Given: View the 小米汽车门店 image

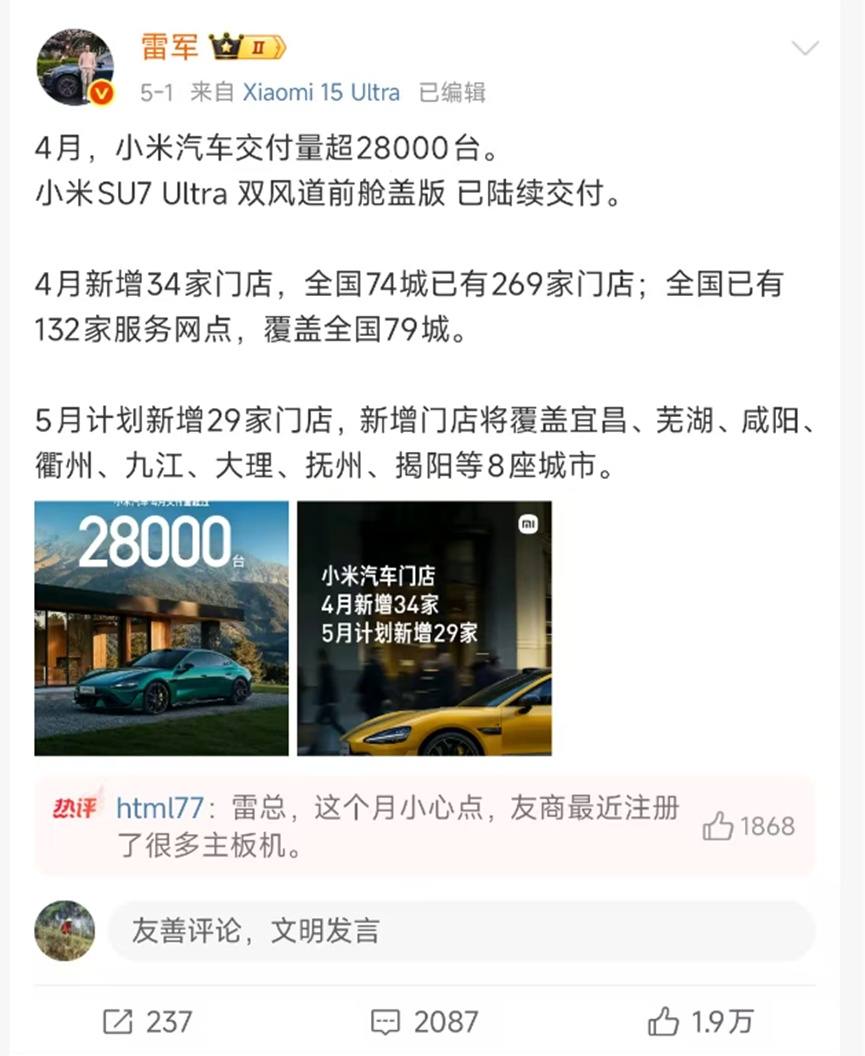Looking at the screenshot, I should click(x=424, y=628).
